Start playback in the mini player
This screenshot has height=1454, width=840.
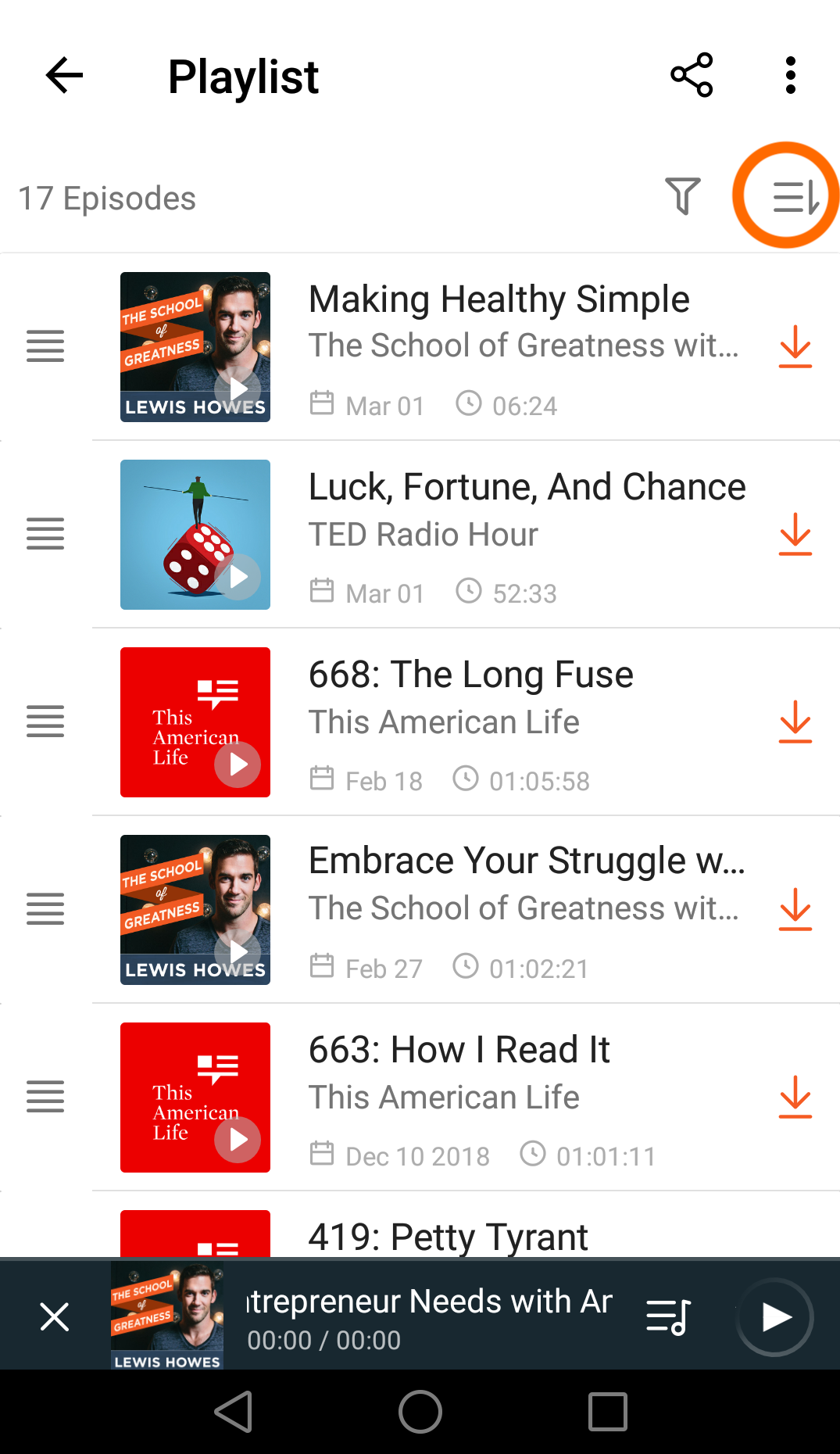[x=775, y=1317]
